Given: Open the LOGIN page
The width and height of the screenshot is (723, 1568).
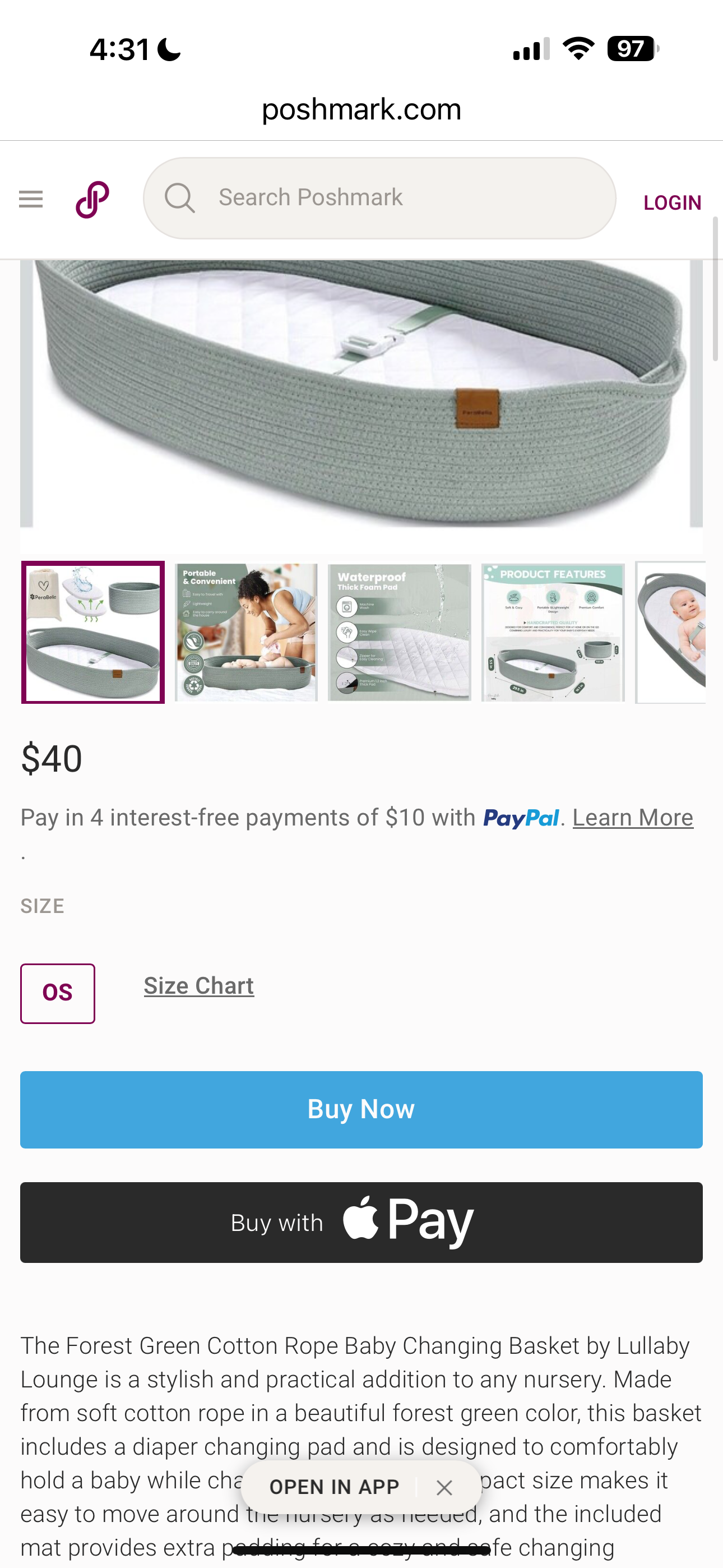Looking at the screenshot, I should click(672, 202).
